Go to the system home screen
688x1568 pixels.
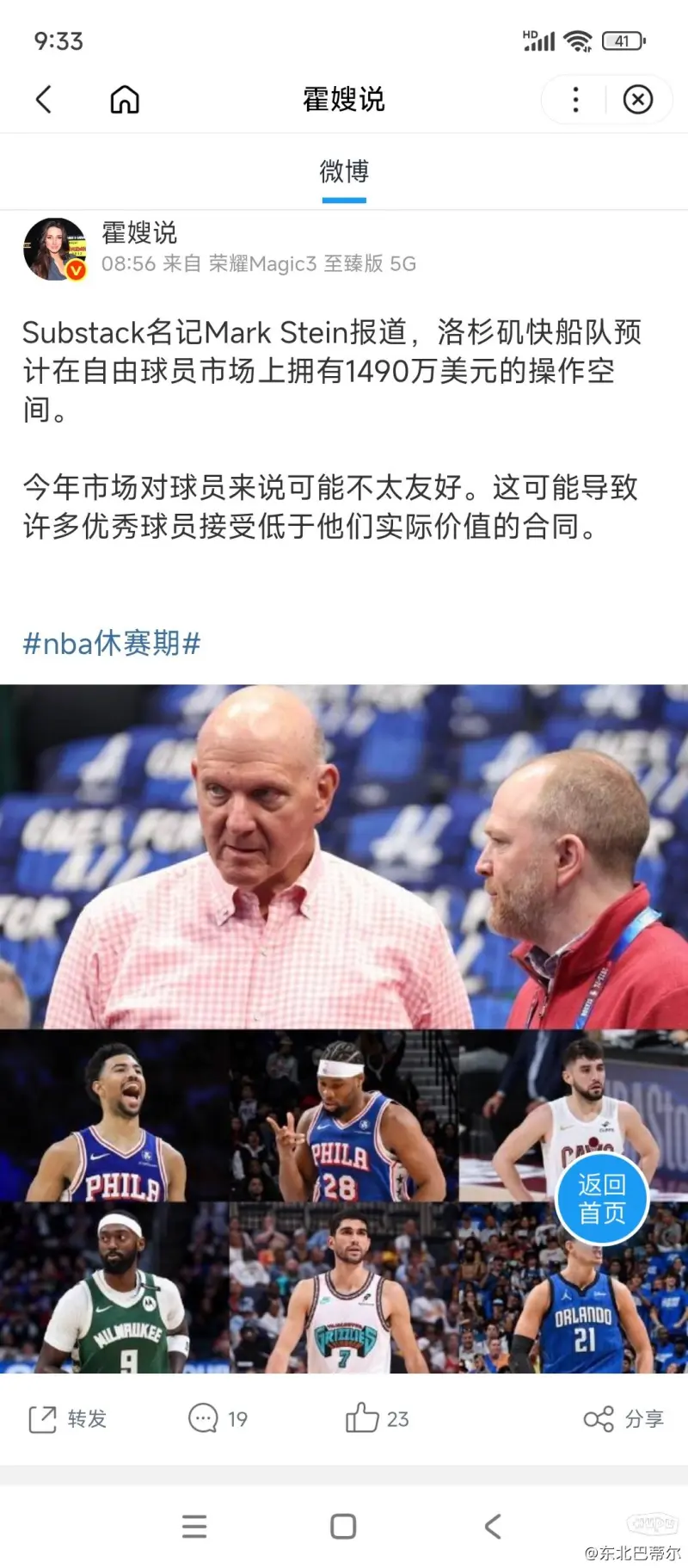tap(343, 1527)
